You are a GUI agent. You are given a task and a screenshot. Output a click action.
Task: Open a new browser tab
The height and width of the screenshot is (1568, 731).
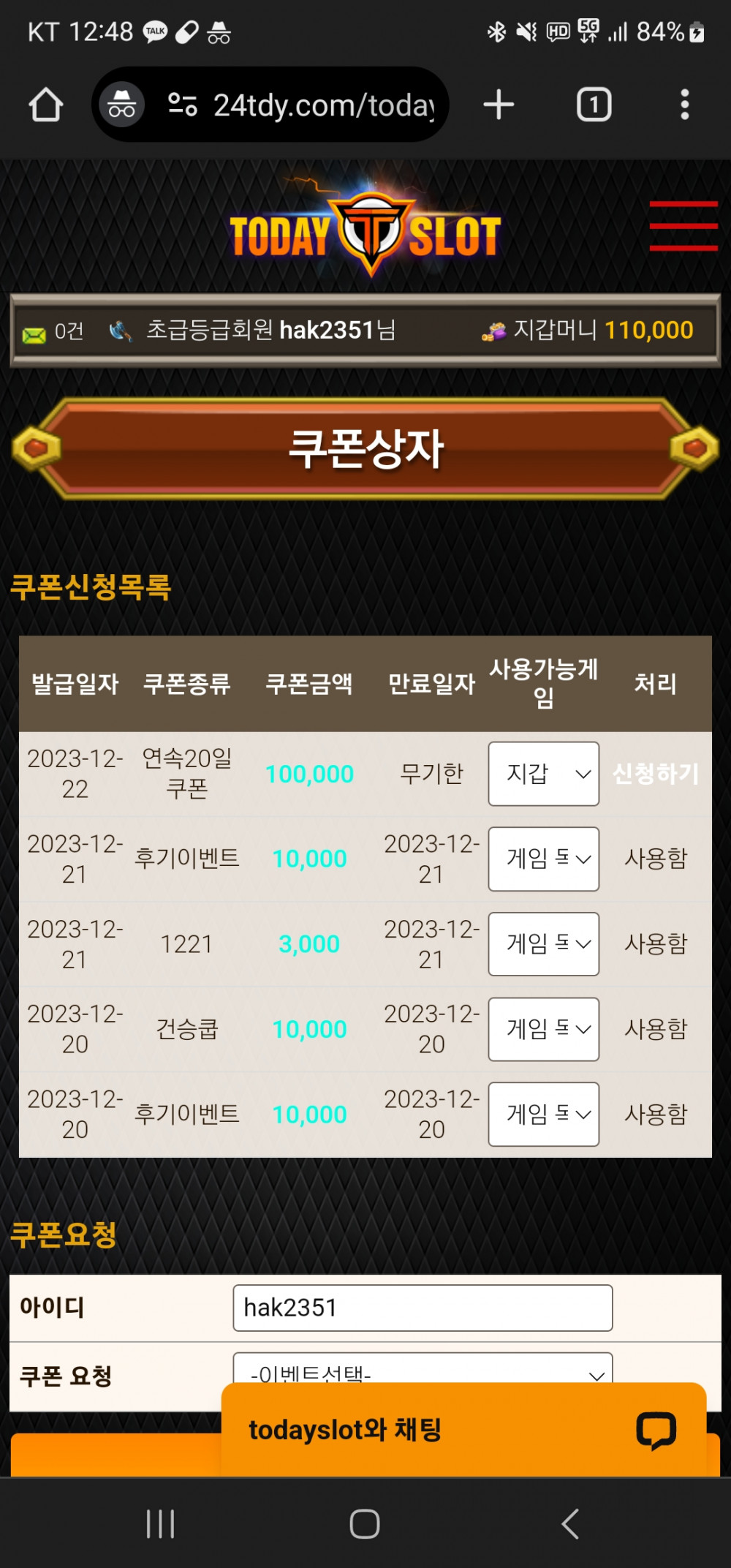tap(499, 105)
